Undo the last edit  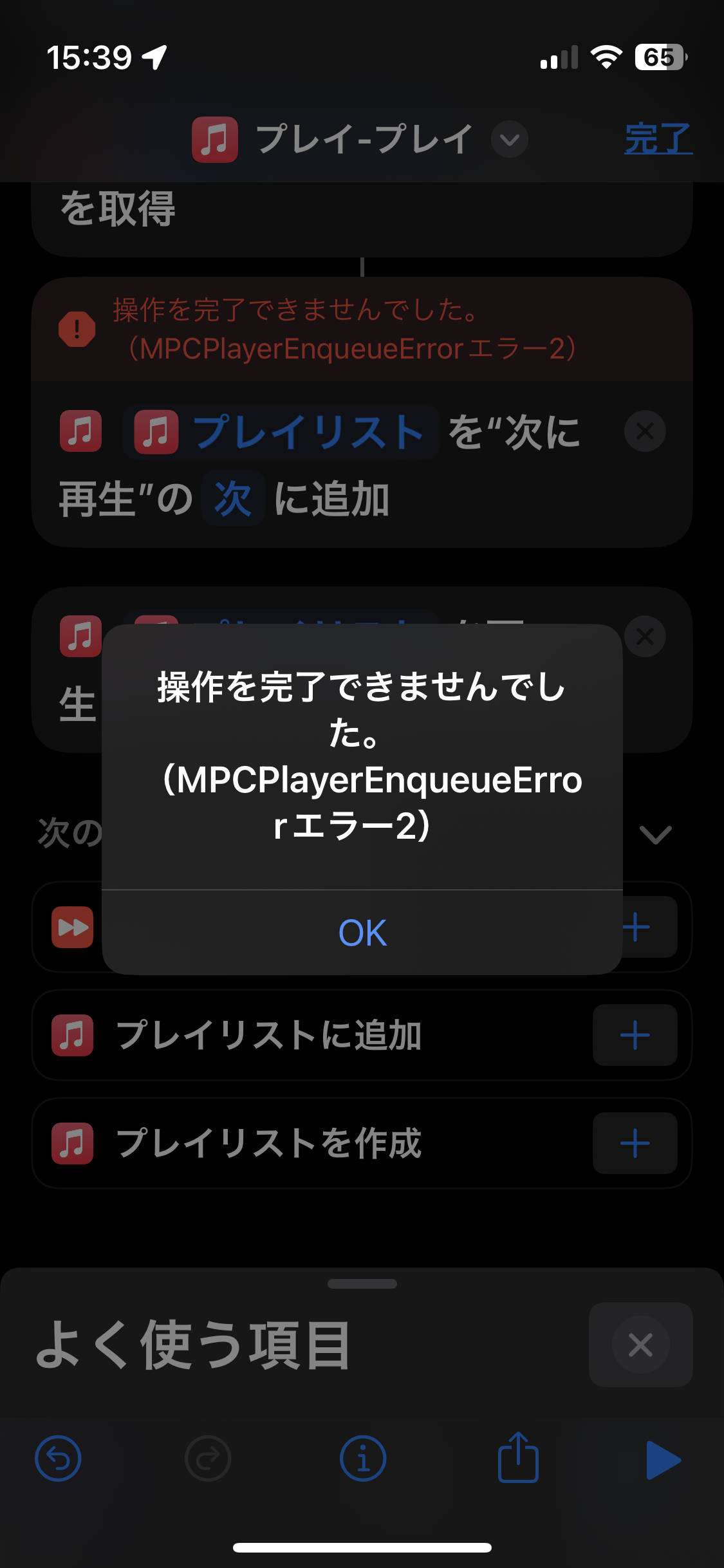(58, 1459)
